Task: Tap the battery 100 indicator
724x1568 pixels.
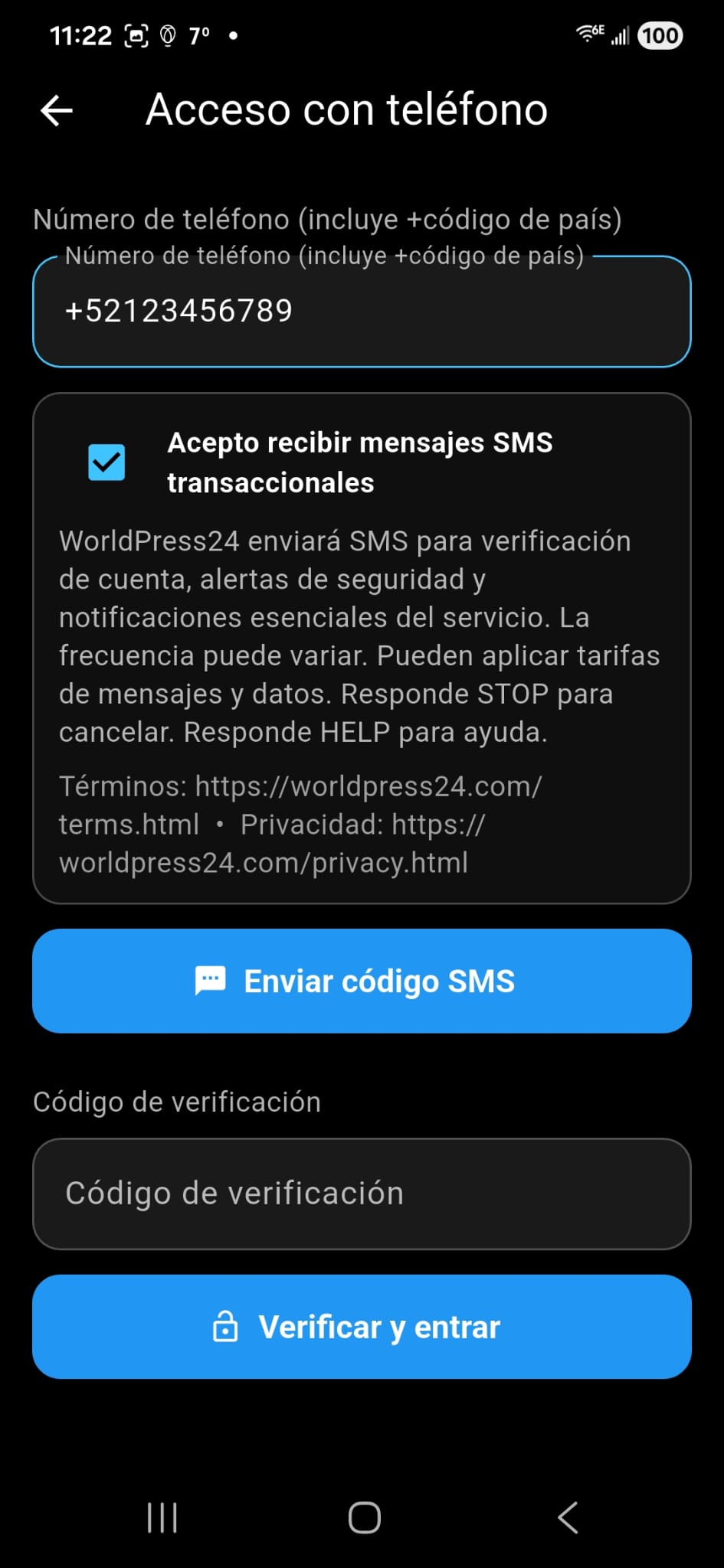Action: coord(660,35)
